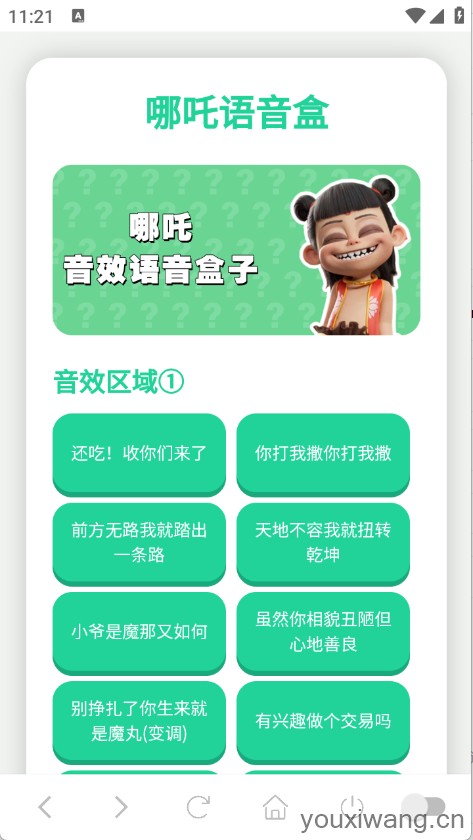Go forward with the right arrow
Image resolution: width=473 pixels, height=840 pixels.
pos(122,807)
